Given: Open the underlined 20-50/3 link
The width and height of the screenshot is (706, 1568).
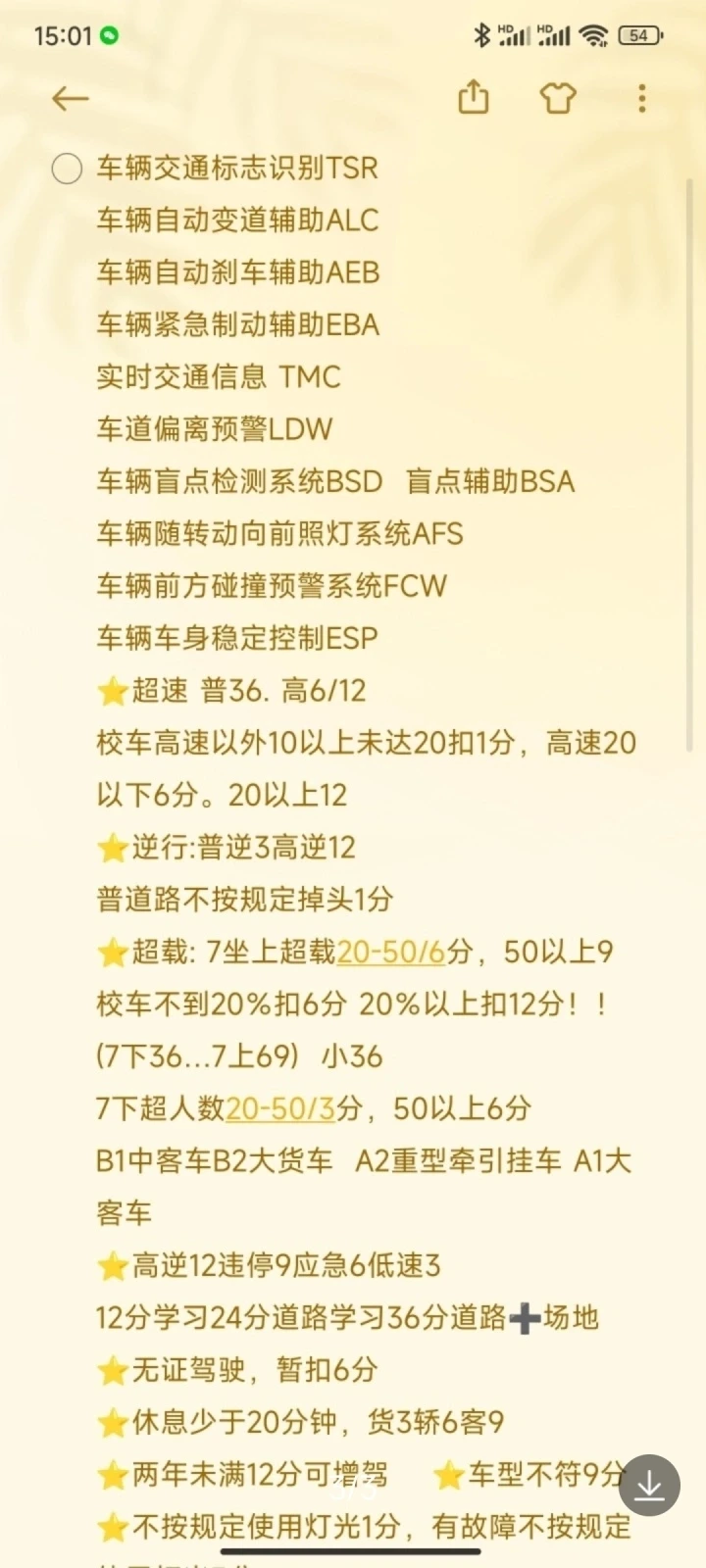Looking at the screenshot, I should 280,1108.
